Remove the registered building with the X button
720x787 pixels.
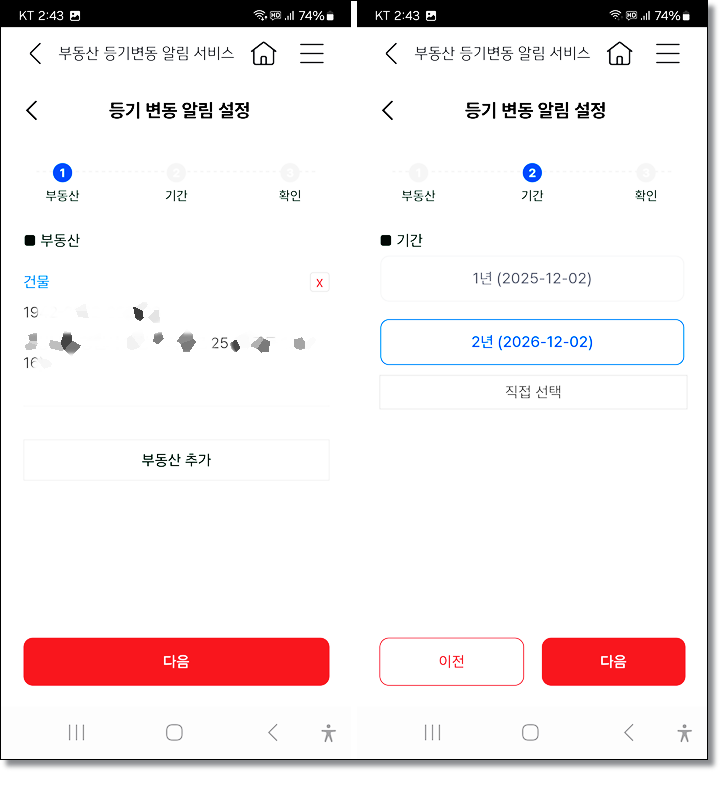(319, 283)
